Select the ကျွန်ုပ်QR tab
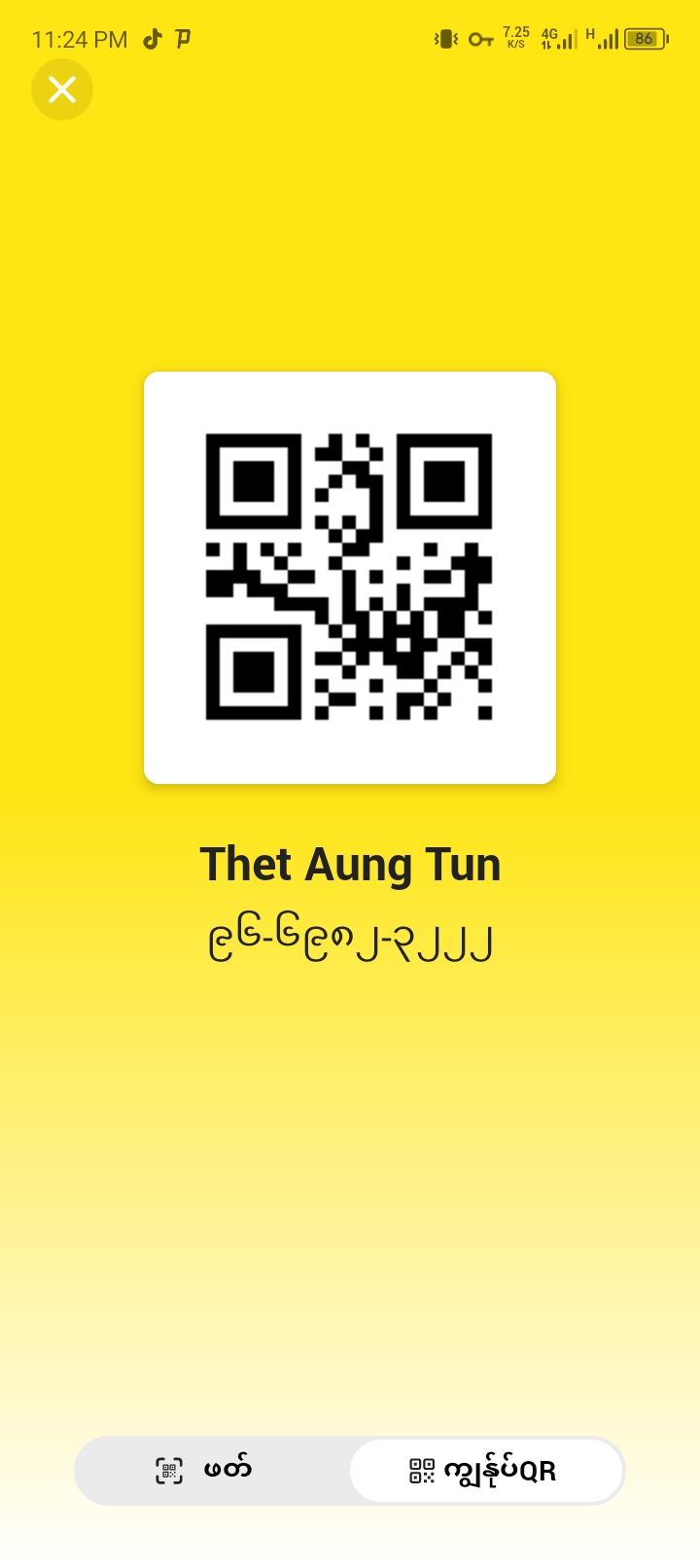 [x=485, y=1470]
